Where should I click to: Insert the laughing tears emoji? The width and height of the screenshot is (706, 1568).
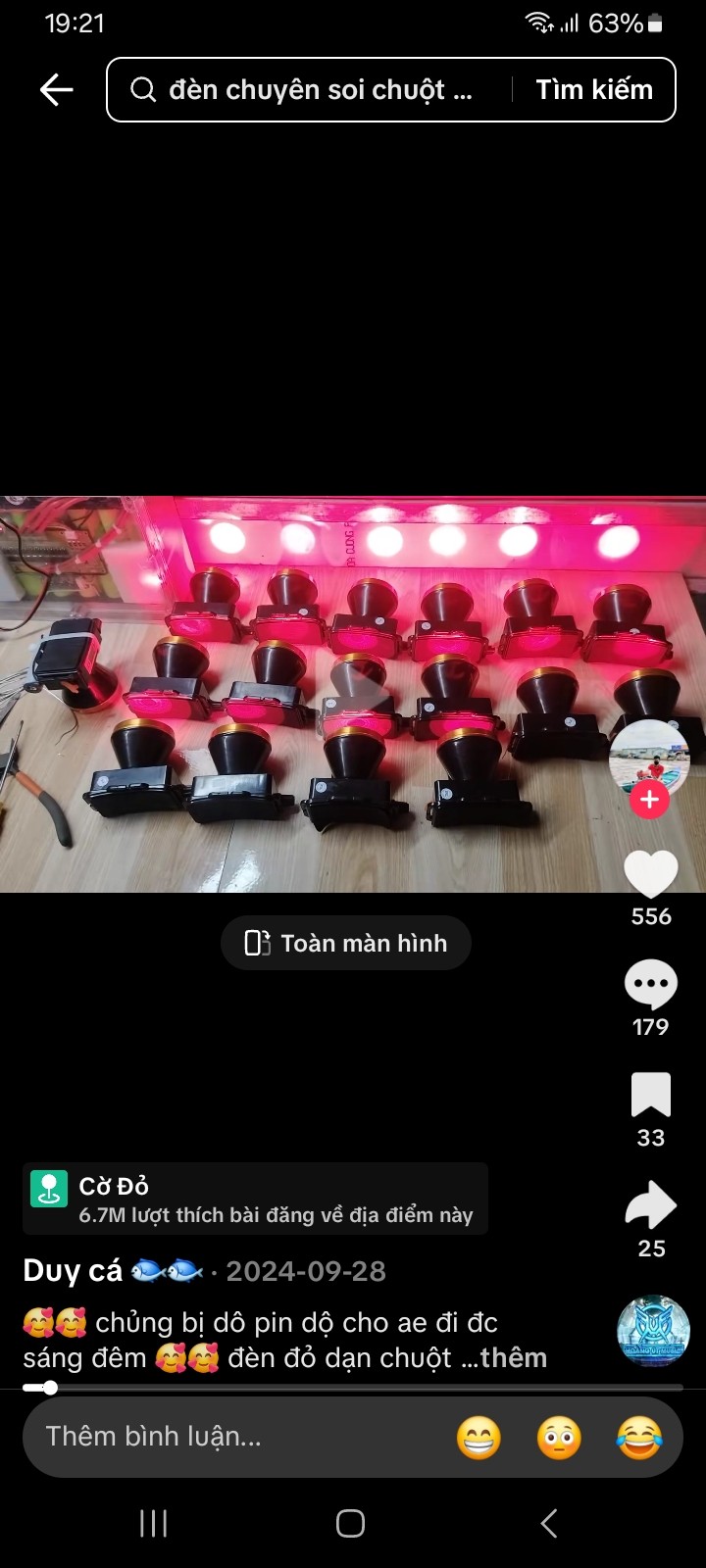(x=639, y=1438)
